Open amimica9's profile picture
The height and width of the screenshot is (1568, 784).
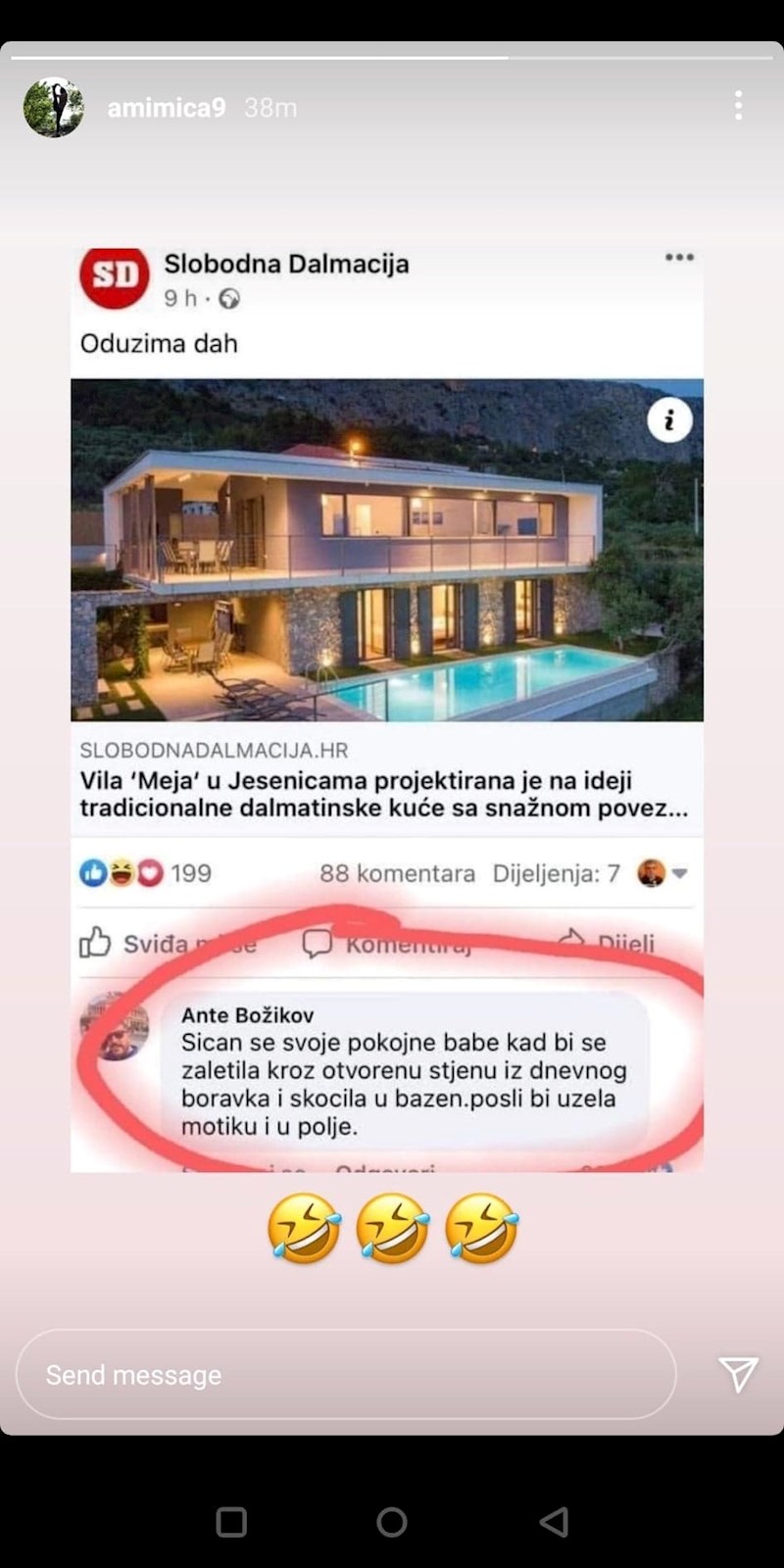(x=53, y=107)
